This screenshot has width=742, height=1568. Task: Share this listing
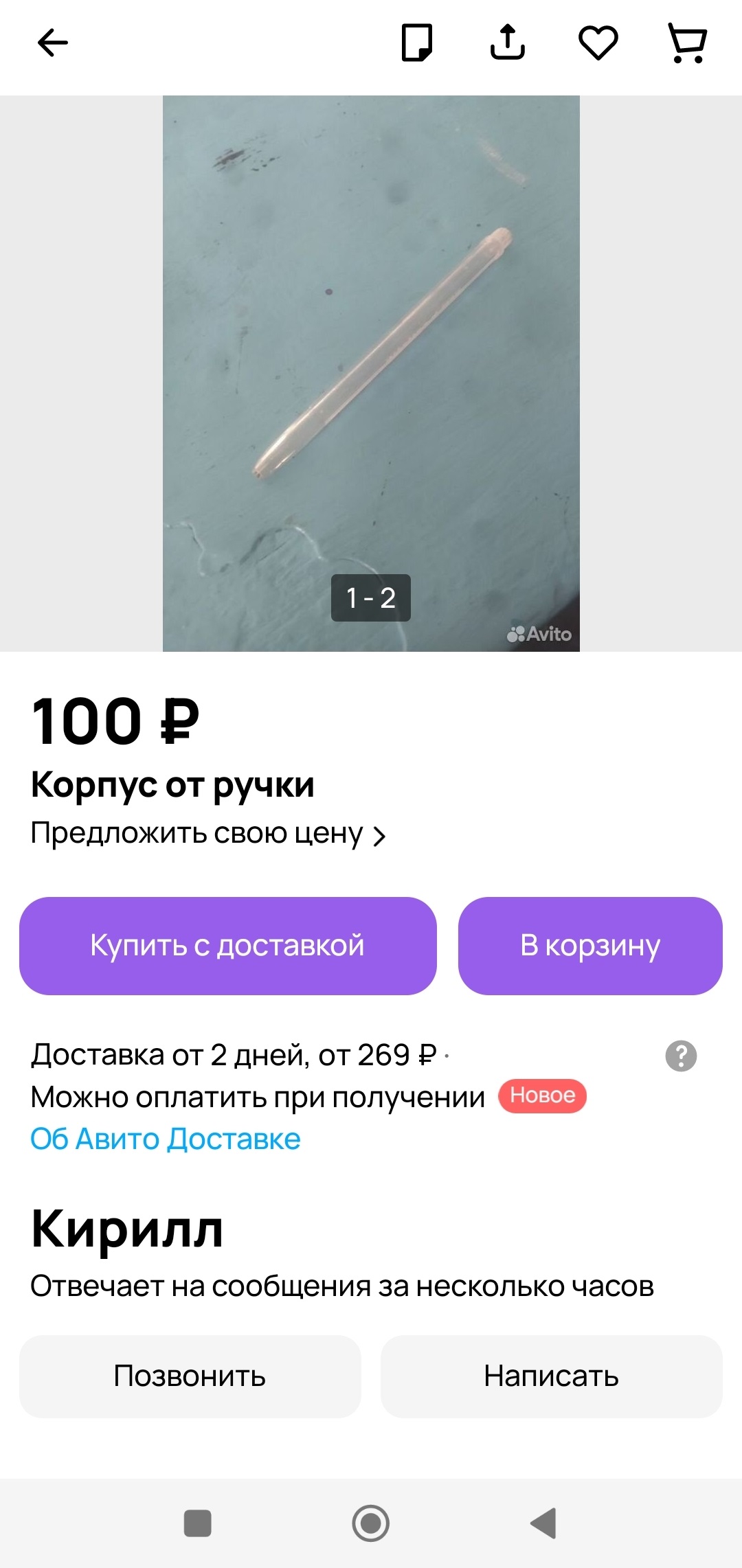pyautogui.click(x=508, y=43)
